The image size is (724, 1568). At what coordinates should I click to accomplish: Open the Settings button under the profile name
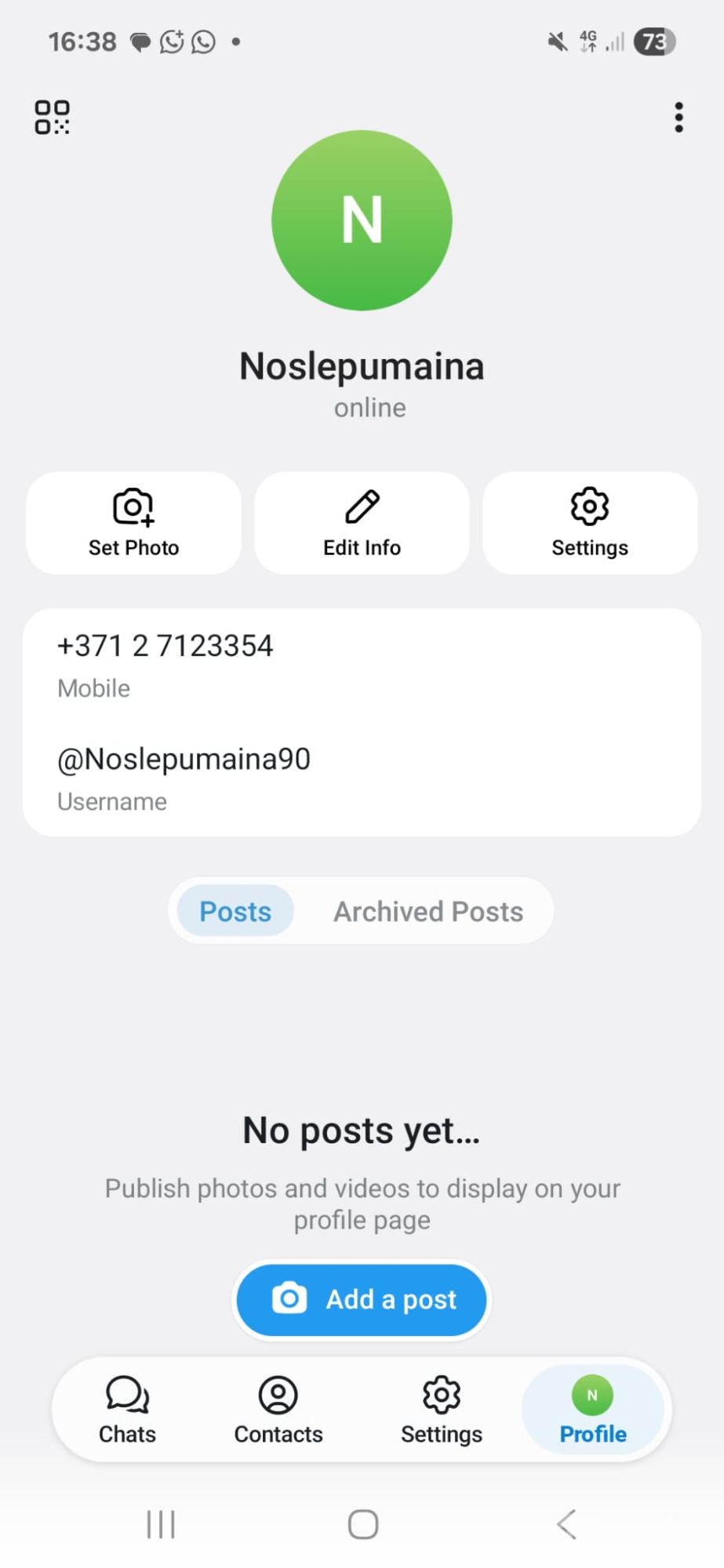[590, 523]
